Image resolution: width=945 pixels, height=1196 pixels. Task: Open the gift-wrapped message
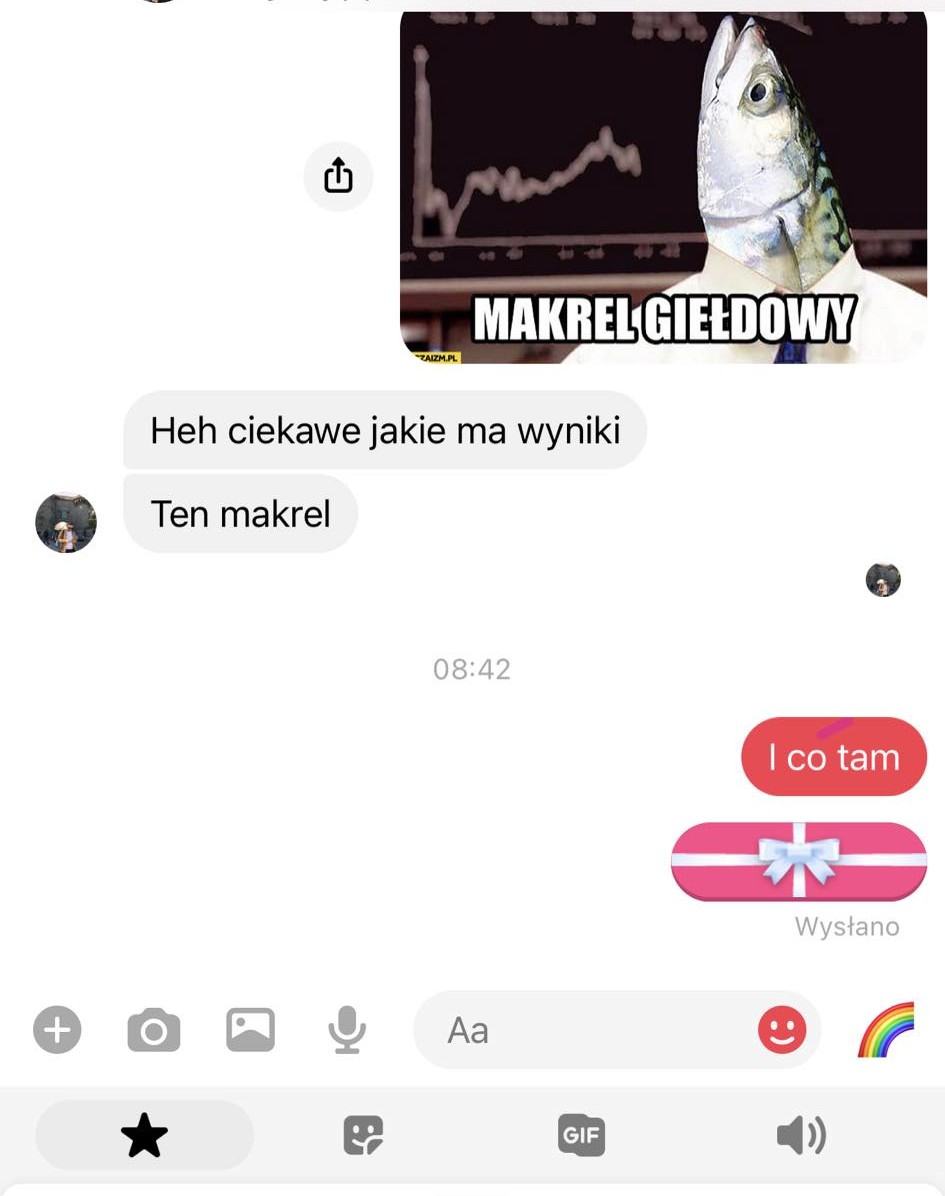coord(798,861)
